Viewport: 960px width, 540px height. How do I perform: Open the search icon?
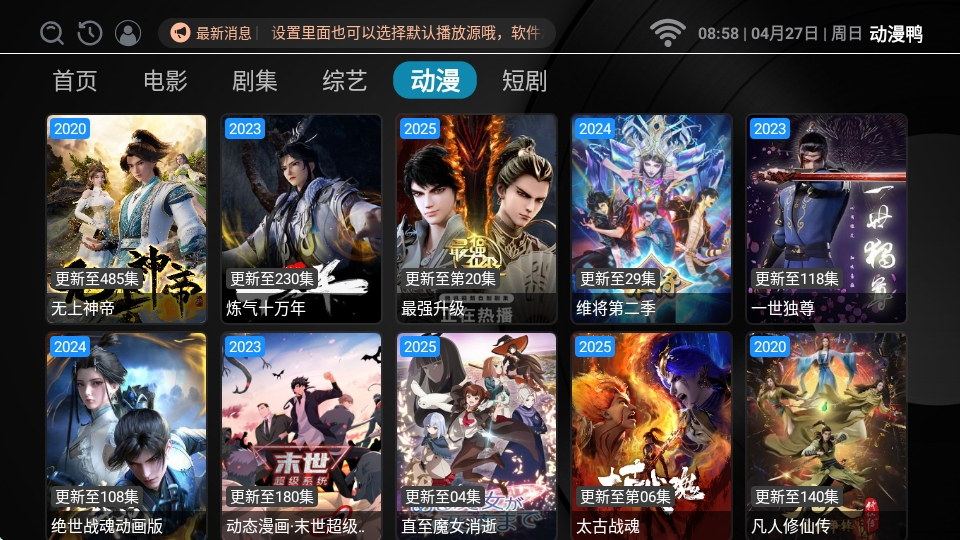[x=52, y=33]
